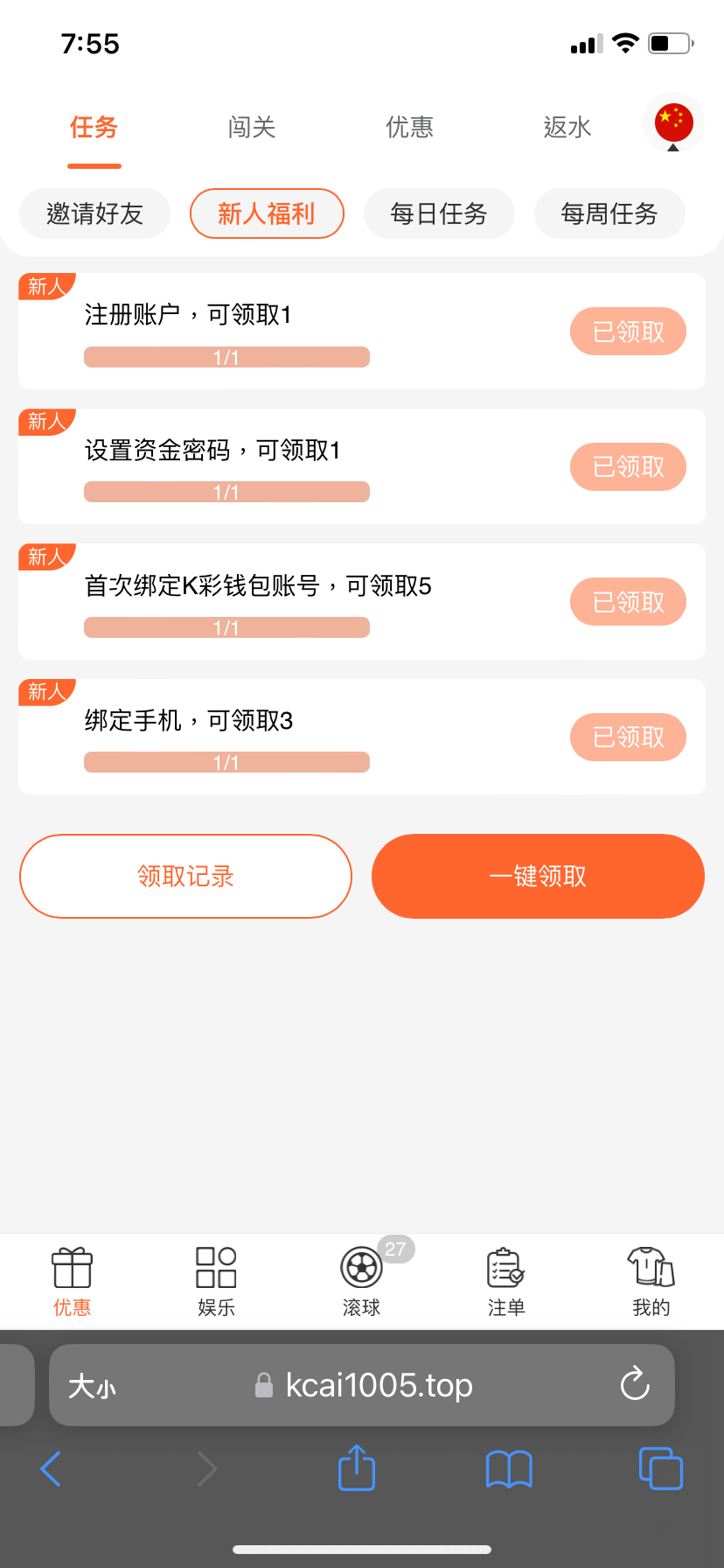
Task: Open the 我的 profile tab
Action: 651,1281
